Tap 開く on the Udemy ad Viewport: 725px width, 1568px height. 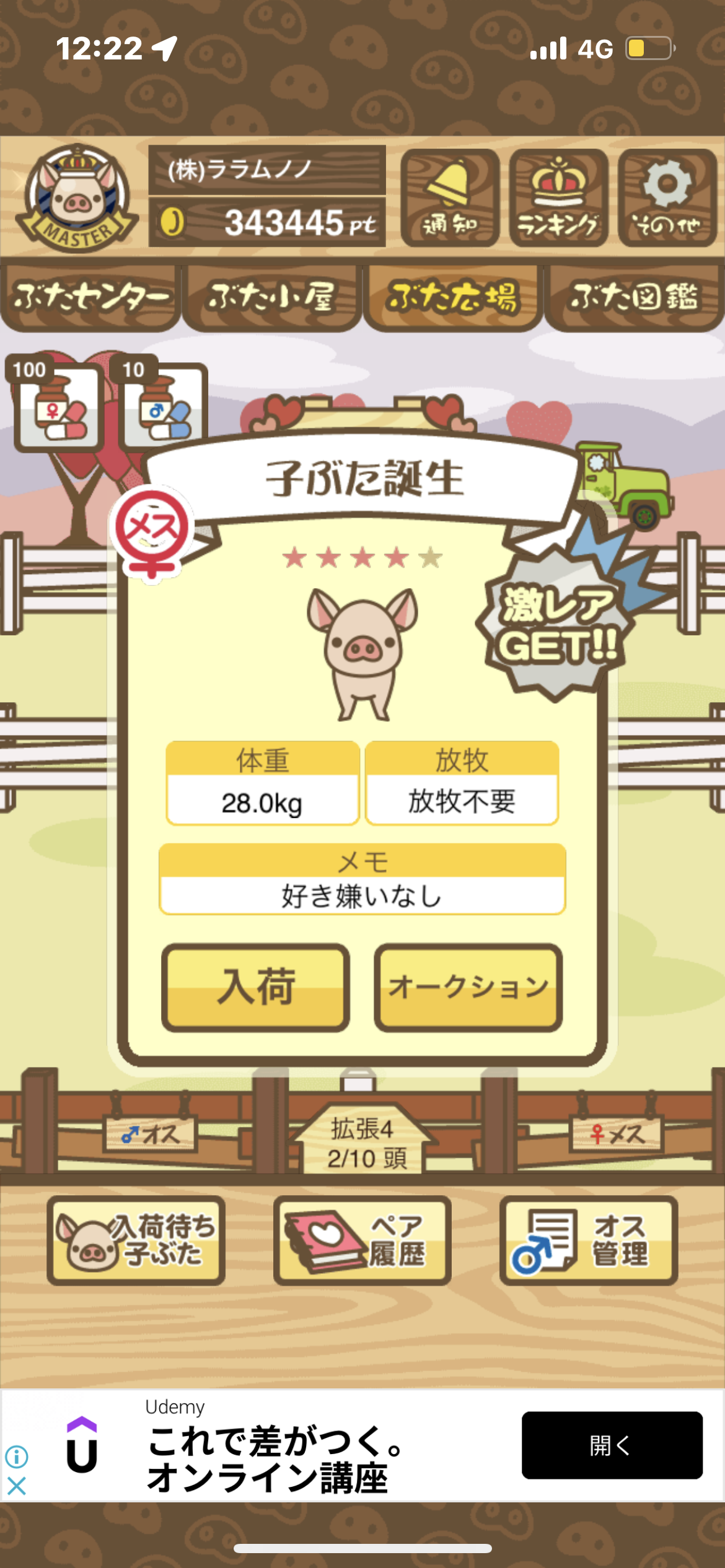click(612, 1445)
